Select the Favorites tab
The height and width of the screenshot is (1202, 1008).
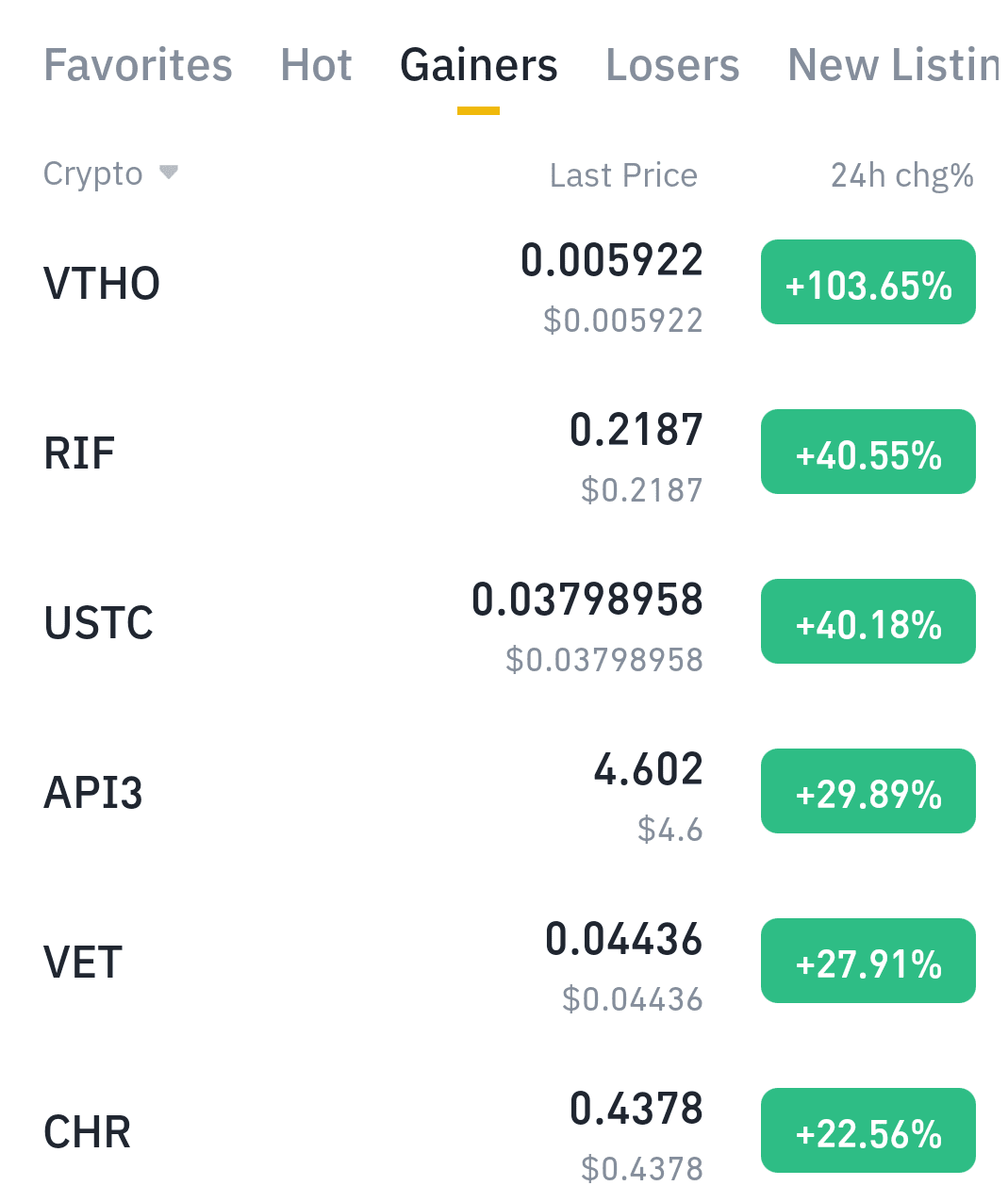point(138,64)
